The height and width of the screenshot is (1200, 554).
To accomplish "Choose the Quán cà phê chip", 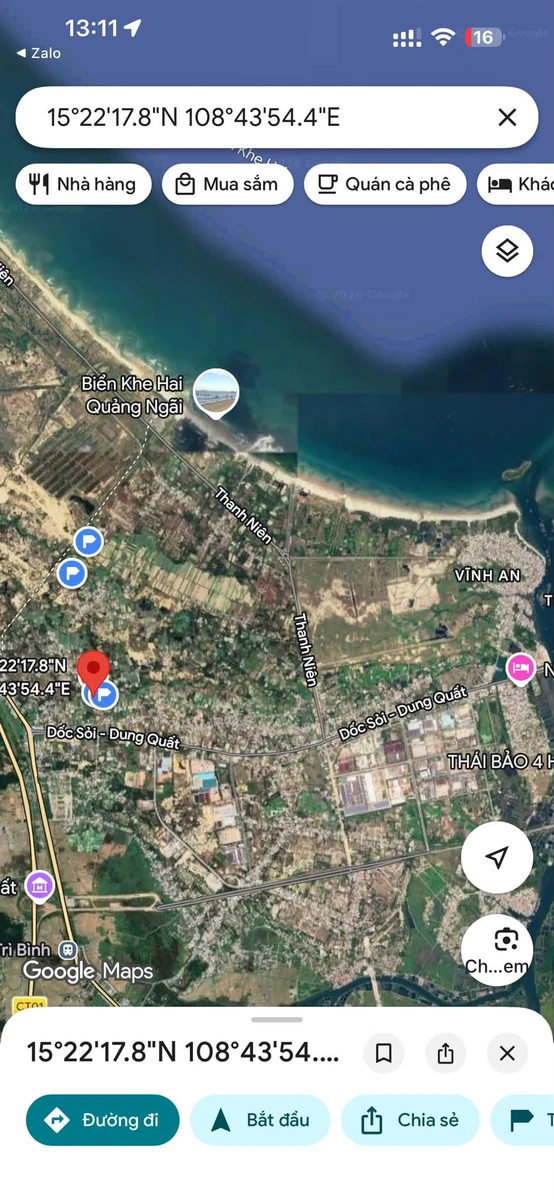I will point(385,184).
